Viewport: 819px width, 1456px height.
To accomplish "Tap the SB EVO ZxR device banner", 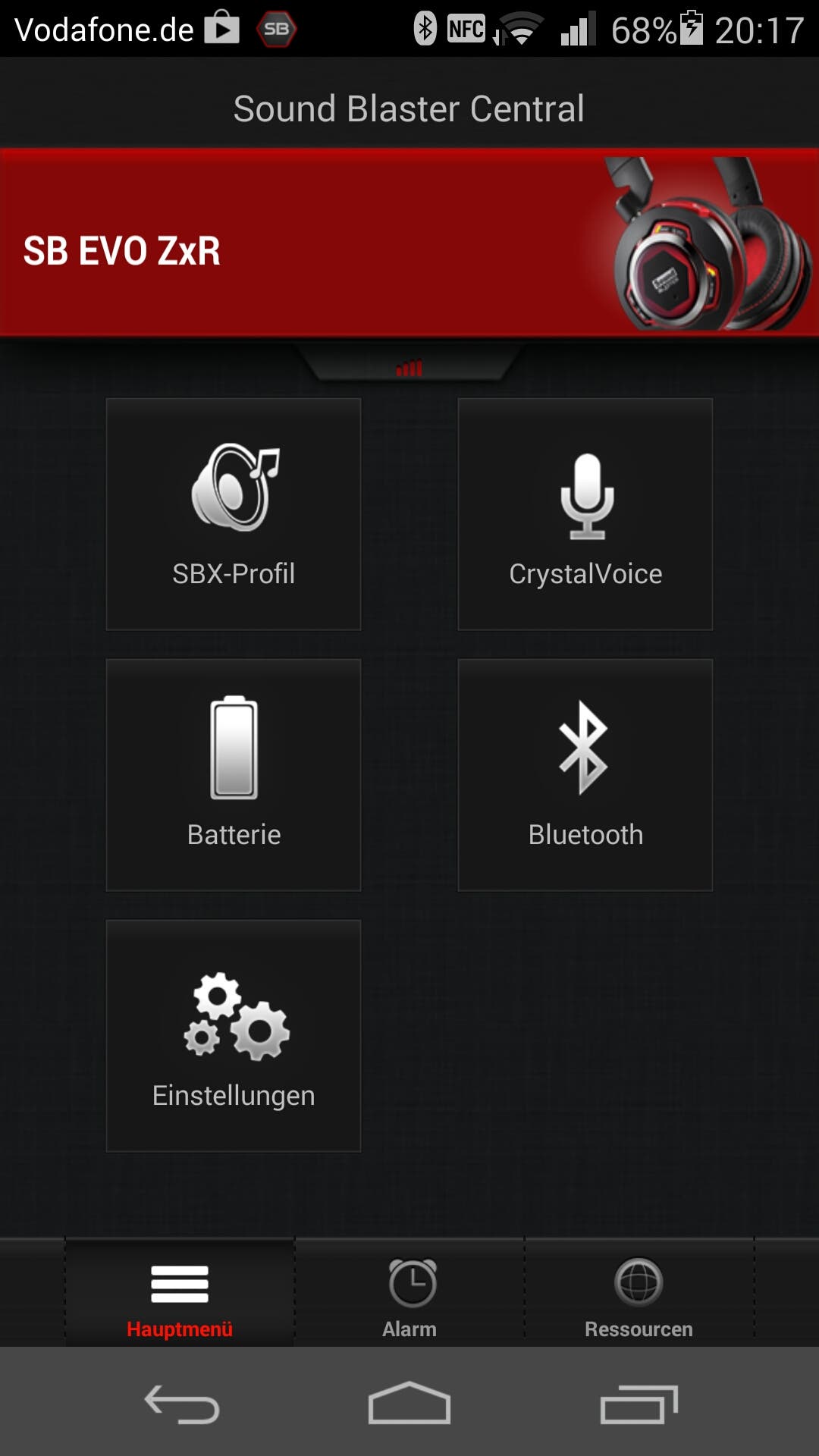I will coord(409,243).
